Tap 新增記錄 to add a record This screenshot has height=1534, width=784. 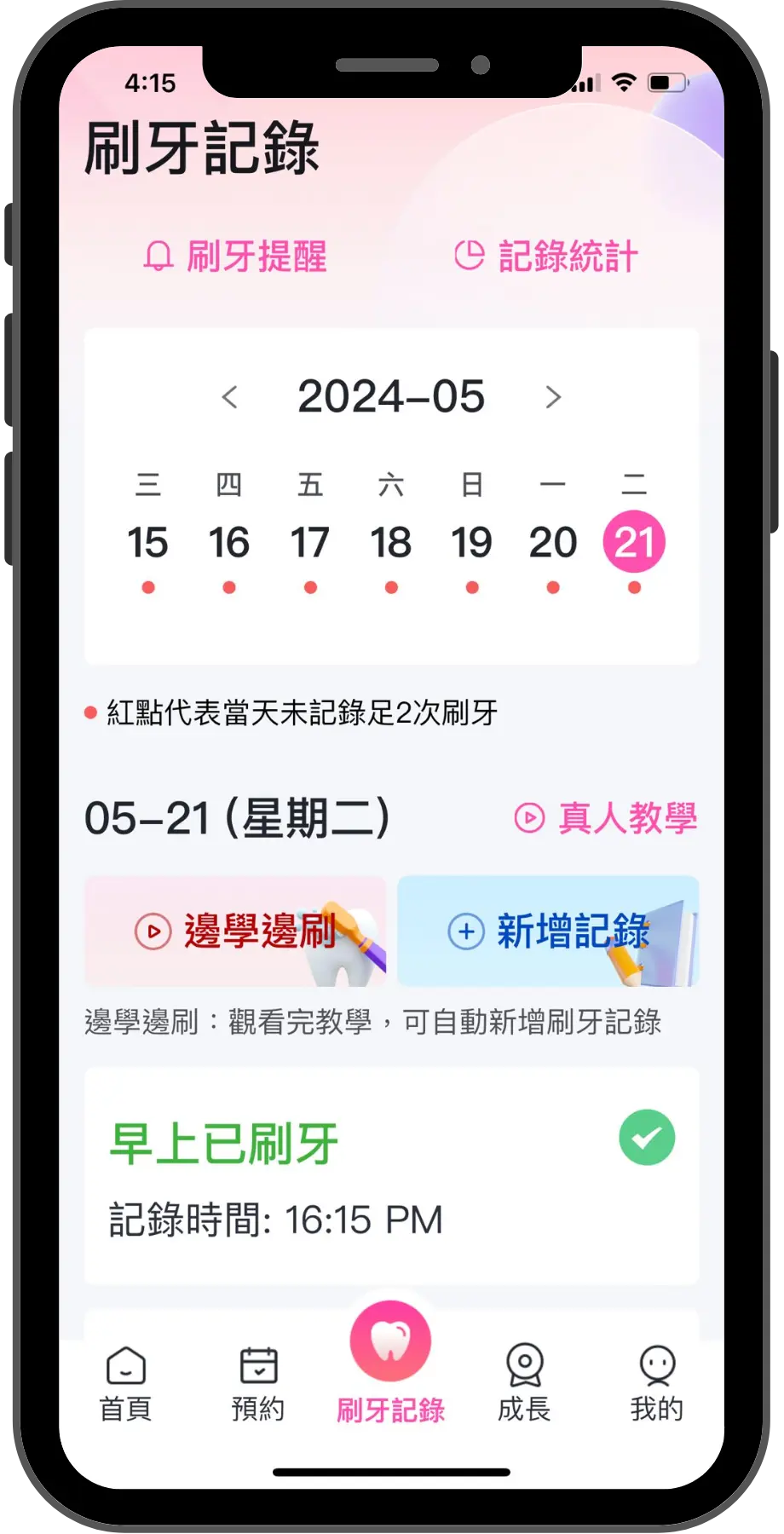(x=549, y=931)
